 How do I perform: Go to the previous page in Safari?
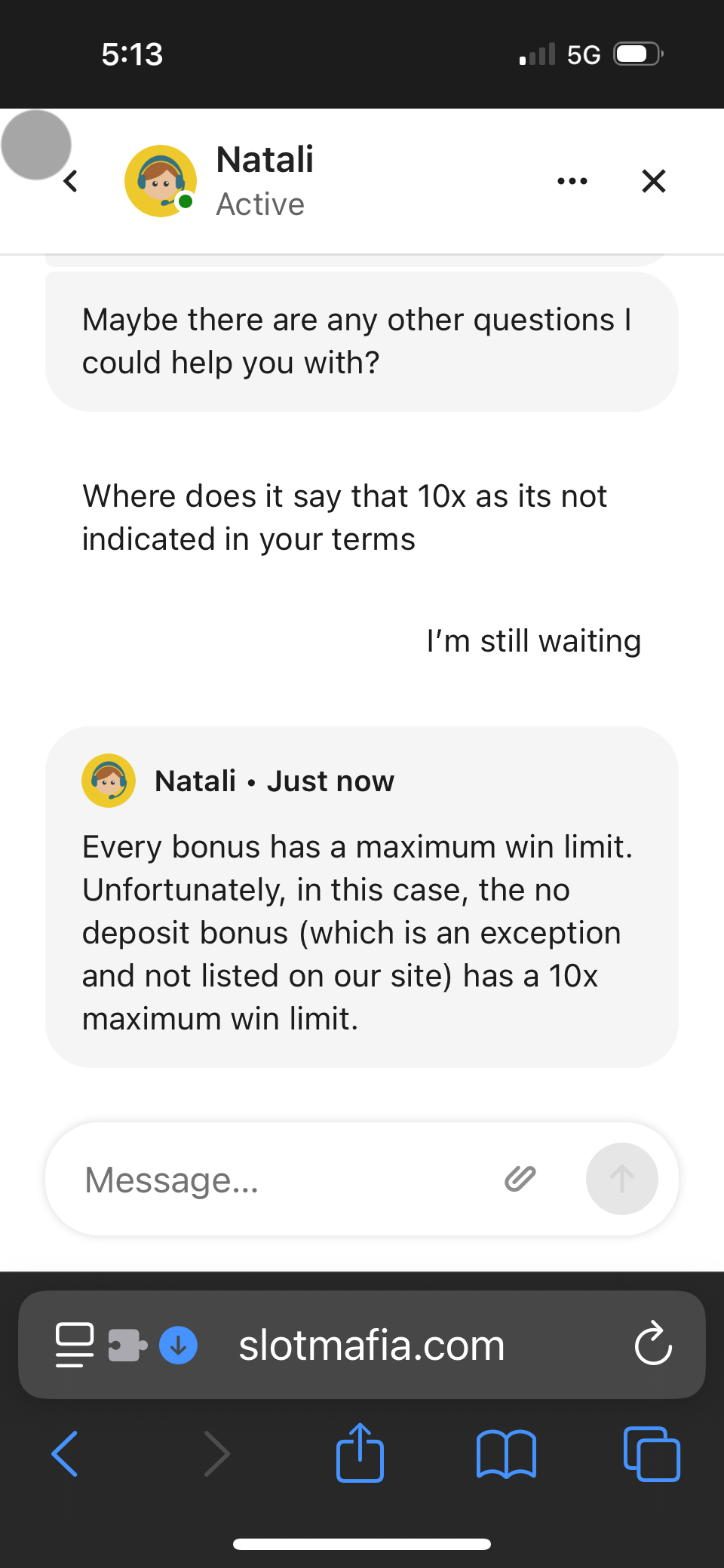[65, 1453]
